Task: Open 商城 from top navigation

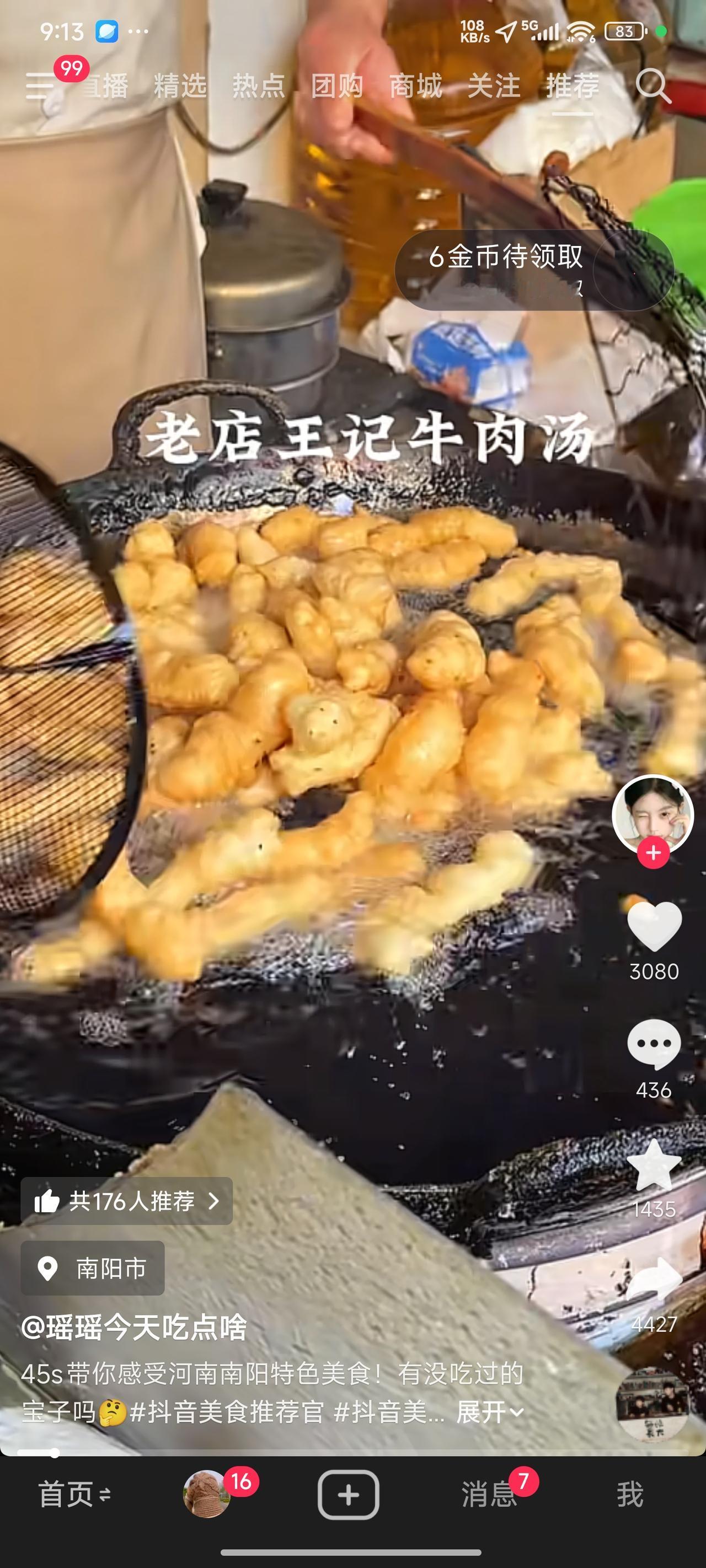Action: pos(415,87)
